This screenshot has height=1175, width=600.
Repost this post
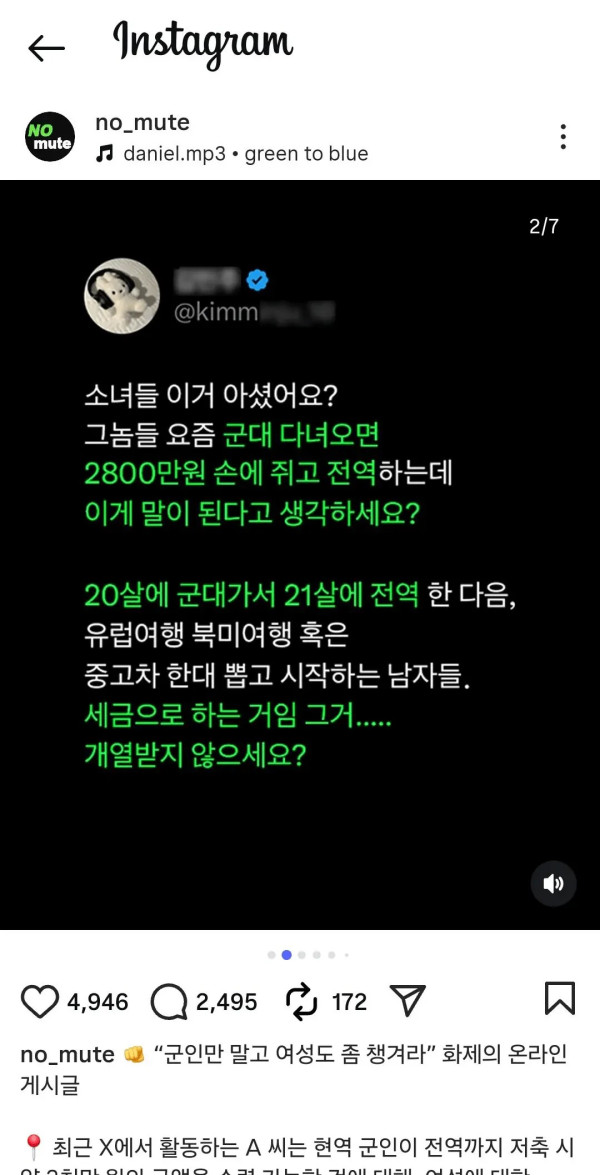tap(303, 1002)
